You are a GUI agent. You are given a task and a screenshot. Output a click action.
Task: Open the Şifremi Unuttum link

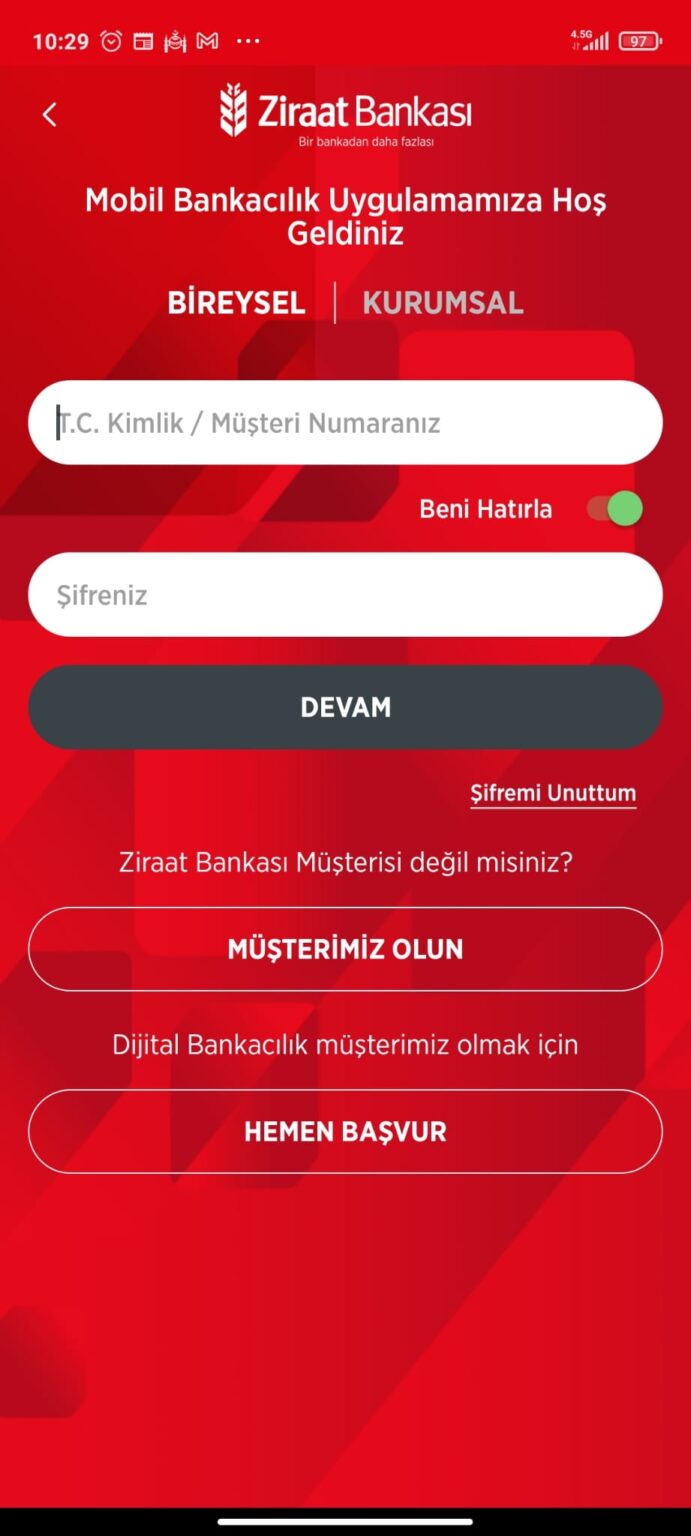pos(553,794)
